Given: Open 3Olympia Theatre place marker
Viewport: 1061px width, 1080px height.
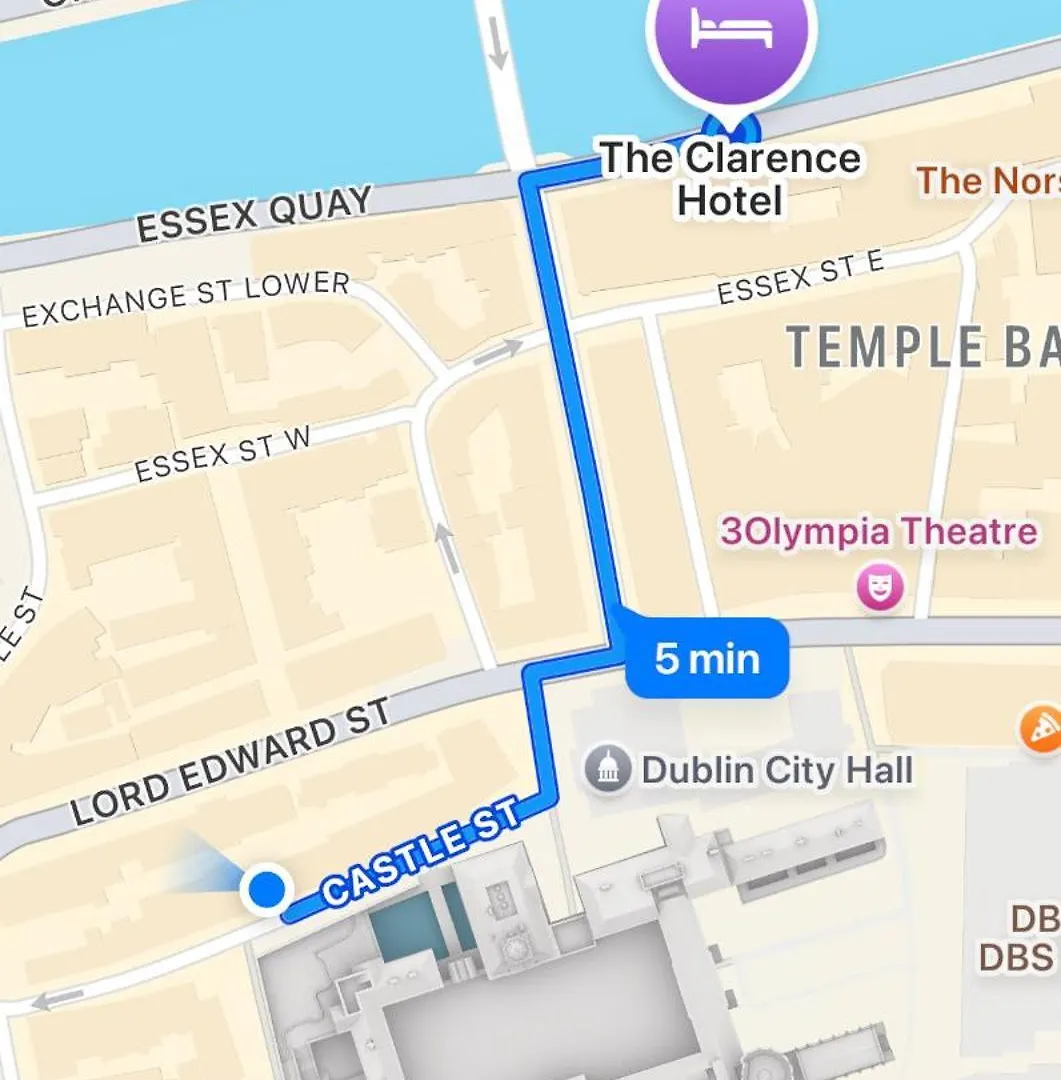Looking at the screenshot, I should coord(880,587).
